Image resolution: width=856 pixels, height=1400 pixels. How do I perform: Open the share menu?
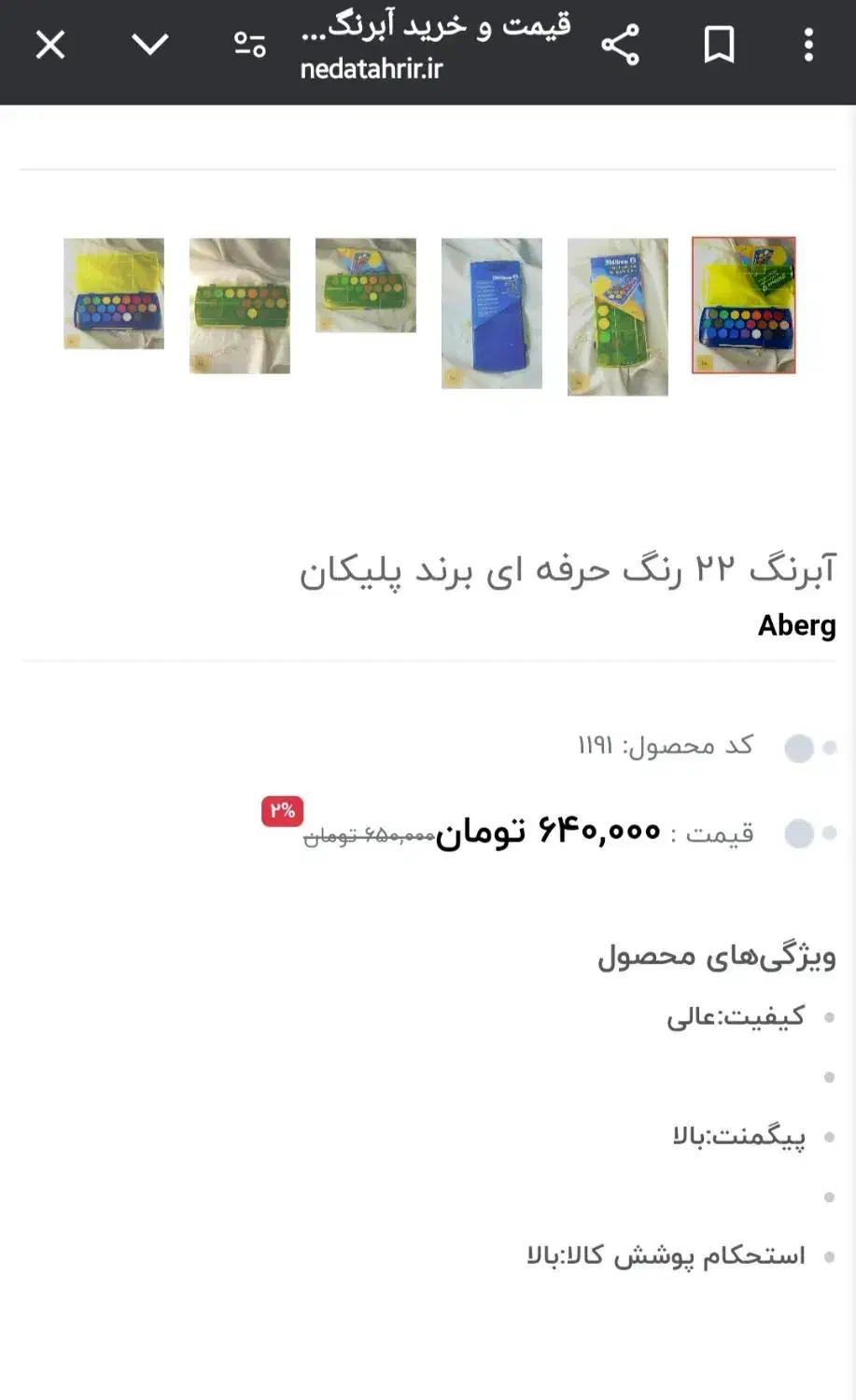tap(619, 42)
